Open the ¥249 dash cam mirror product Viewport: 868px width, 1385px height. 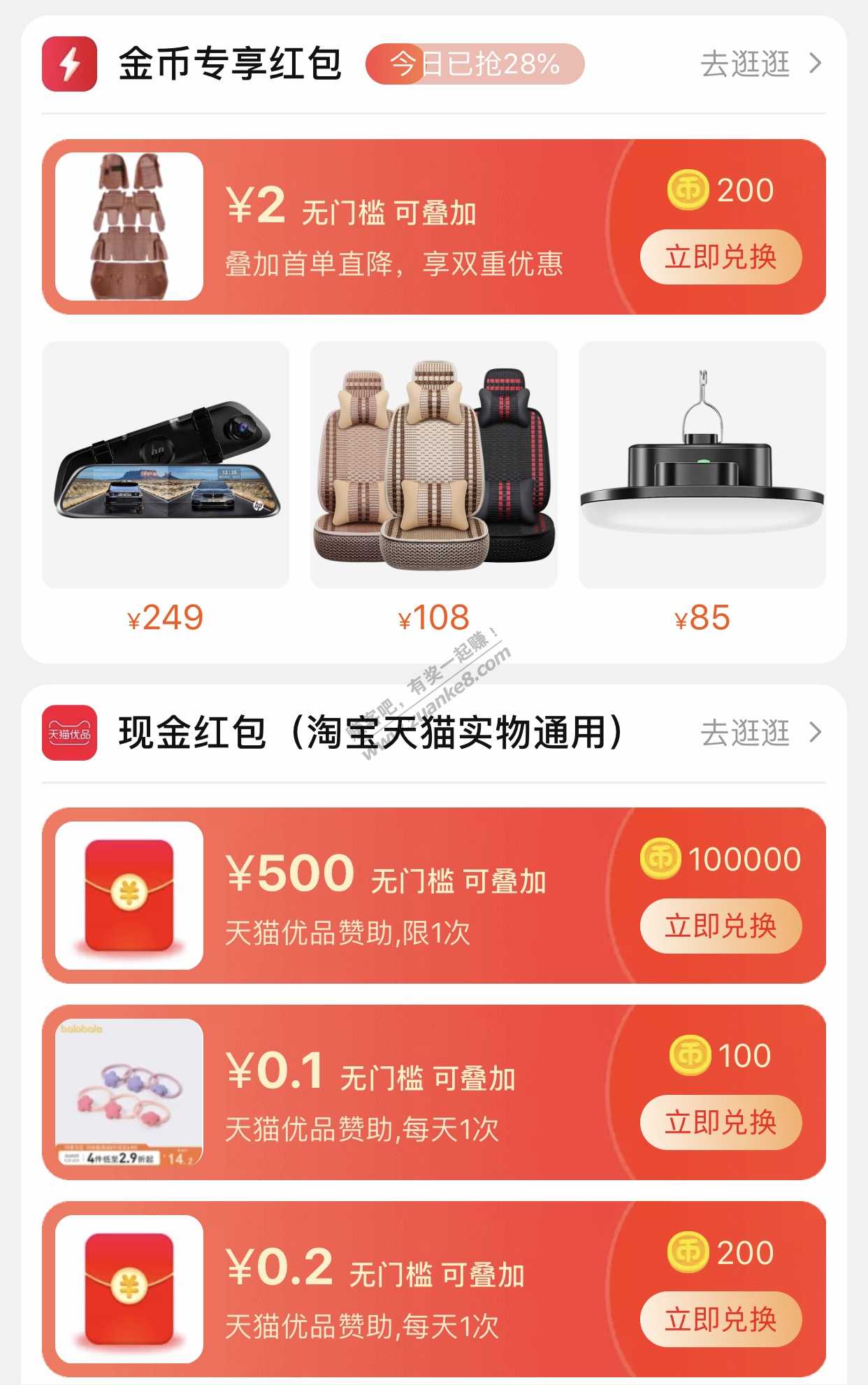pos(166,465)
